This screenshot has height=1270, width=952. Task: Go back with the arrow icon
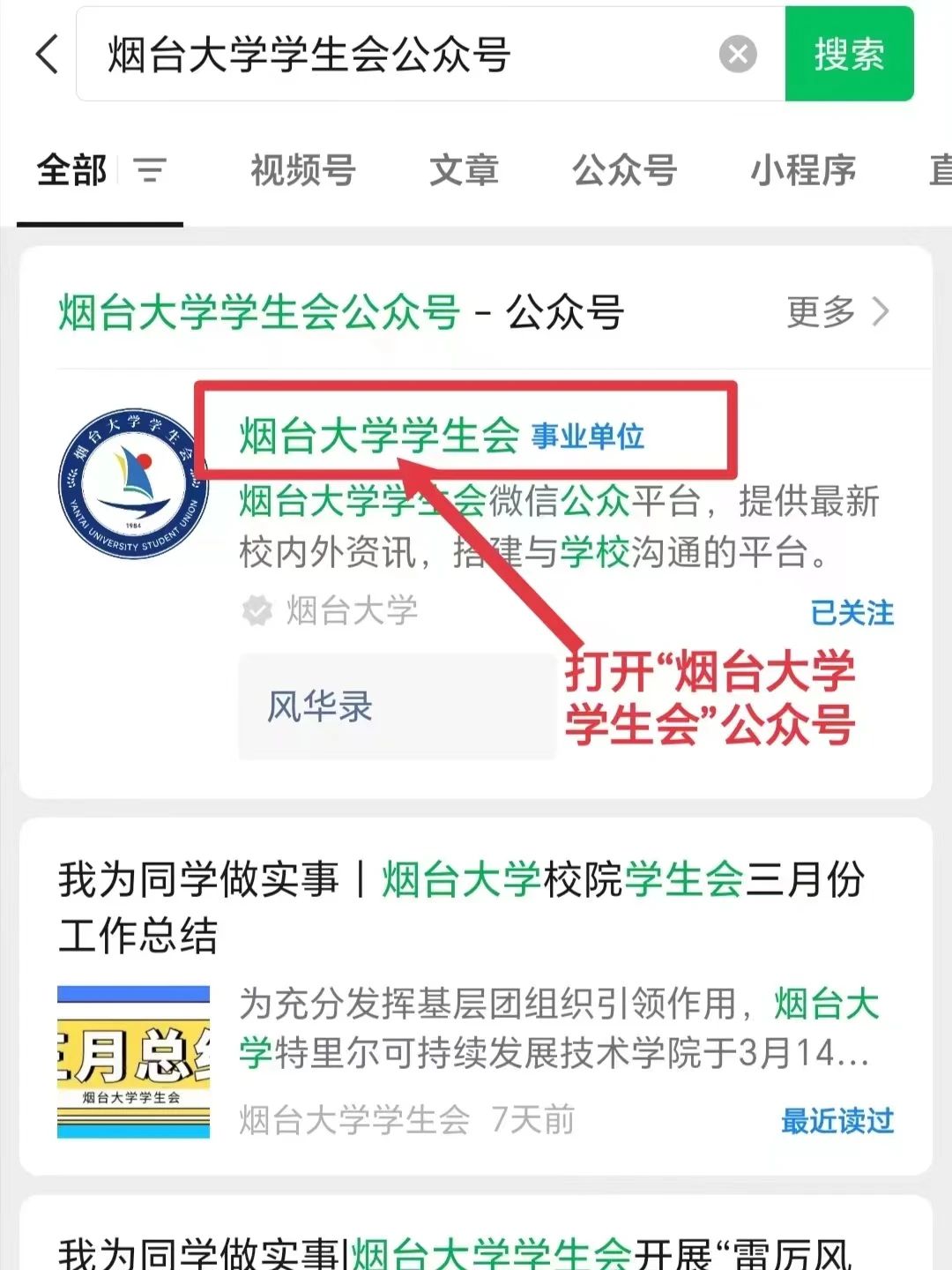click(48, 55)
